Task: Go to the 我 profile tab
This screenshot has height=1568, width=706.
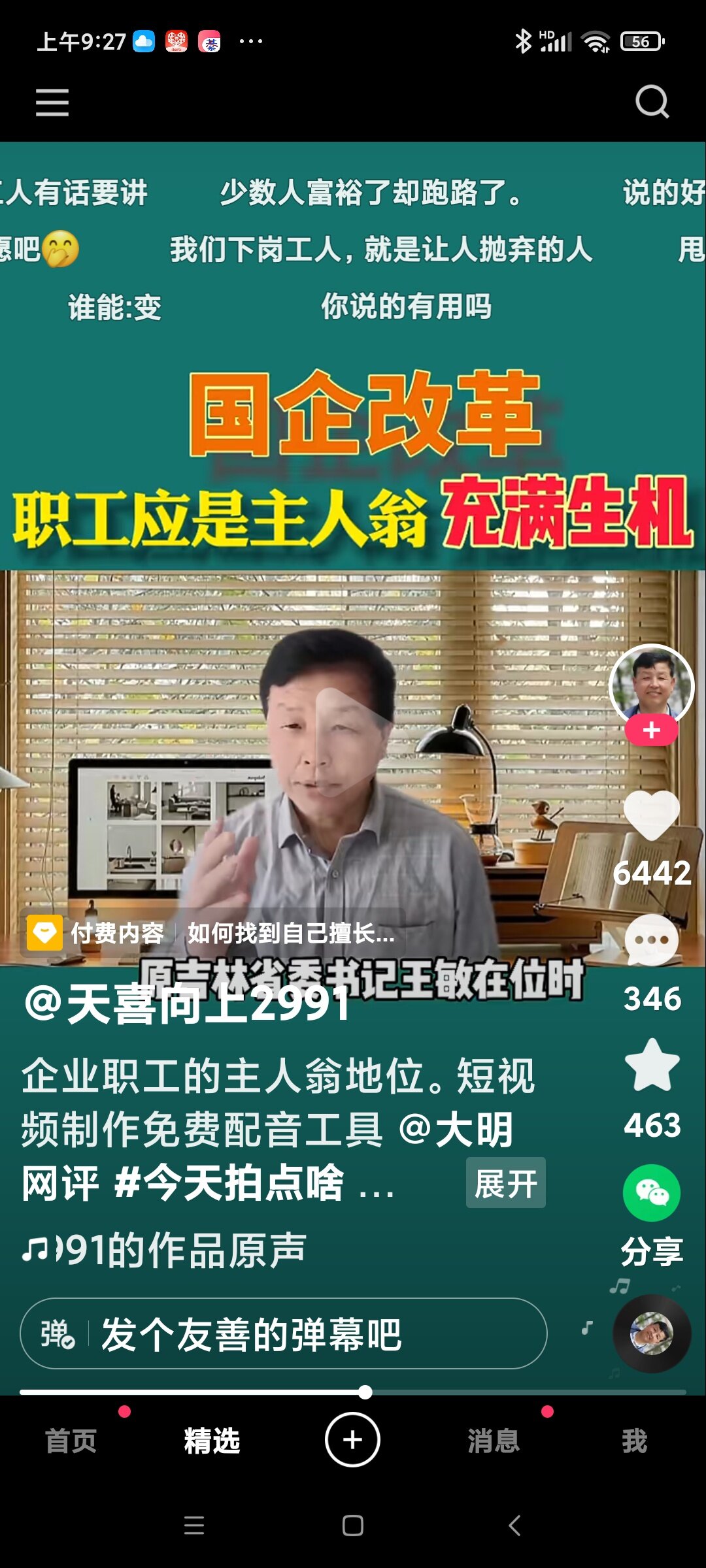Action: [x=634, y=1441]
